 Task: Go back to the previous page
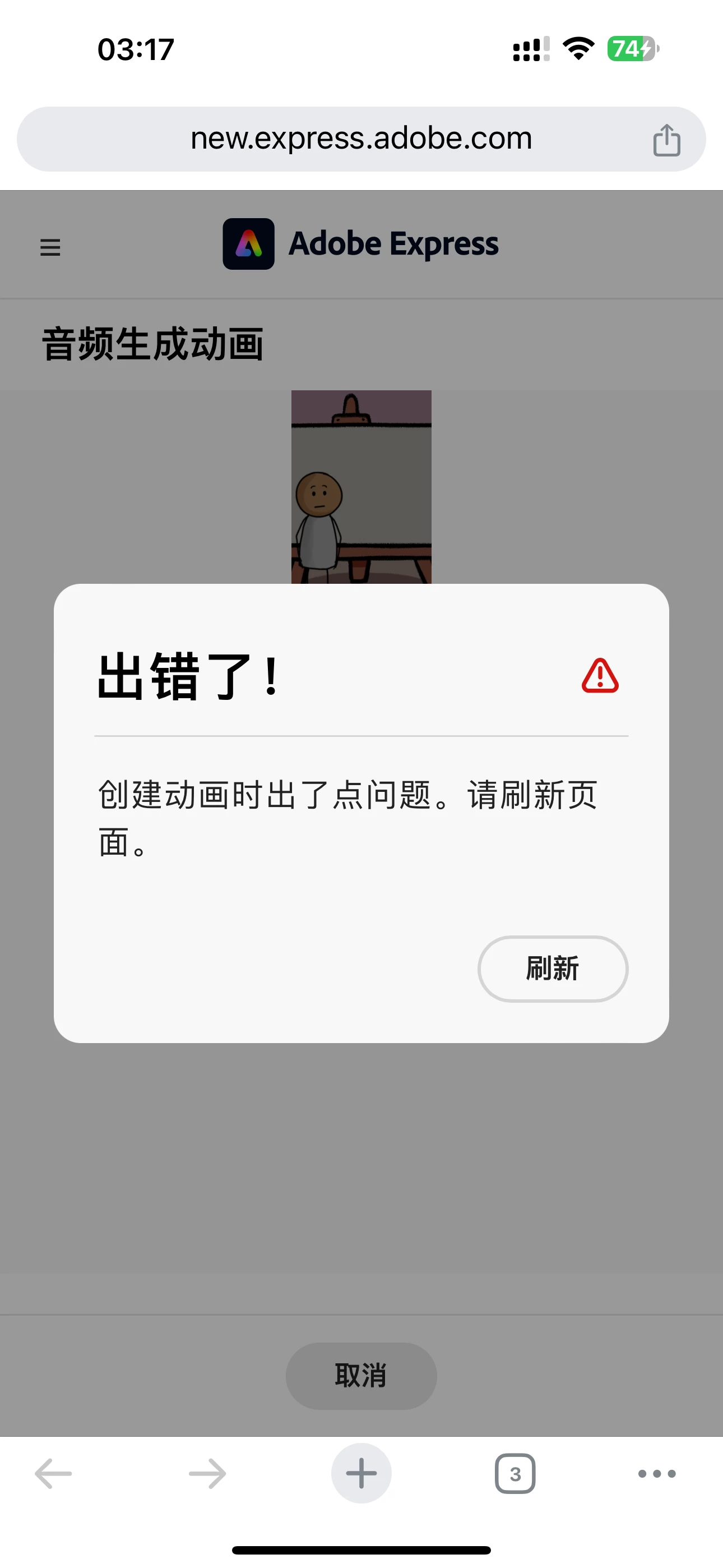point(54,1473)
